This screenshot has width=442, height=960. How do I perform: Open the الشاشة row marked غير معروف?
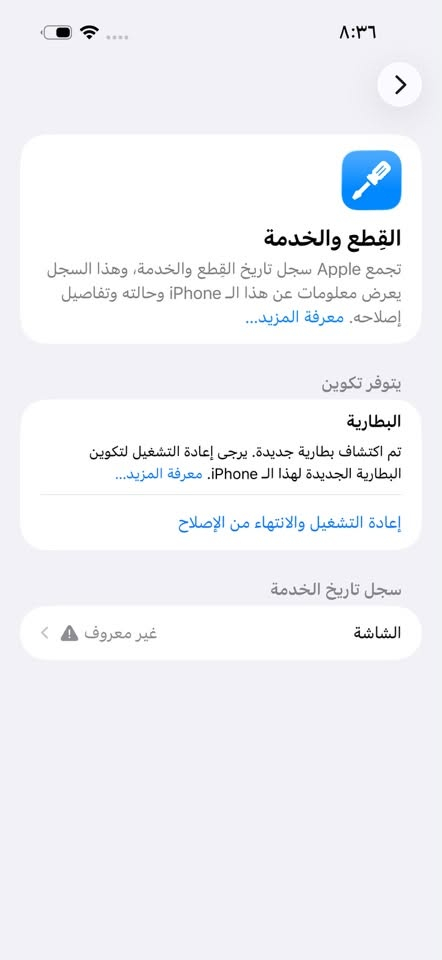coord(221,633)
